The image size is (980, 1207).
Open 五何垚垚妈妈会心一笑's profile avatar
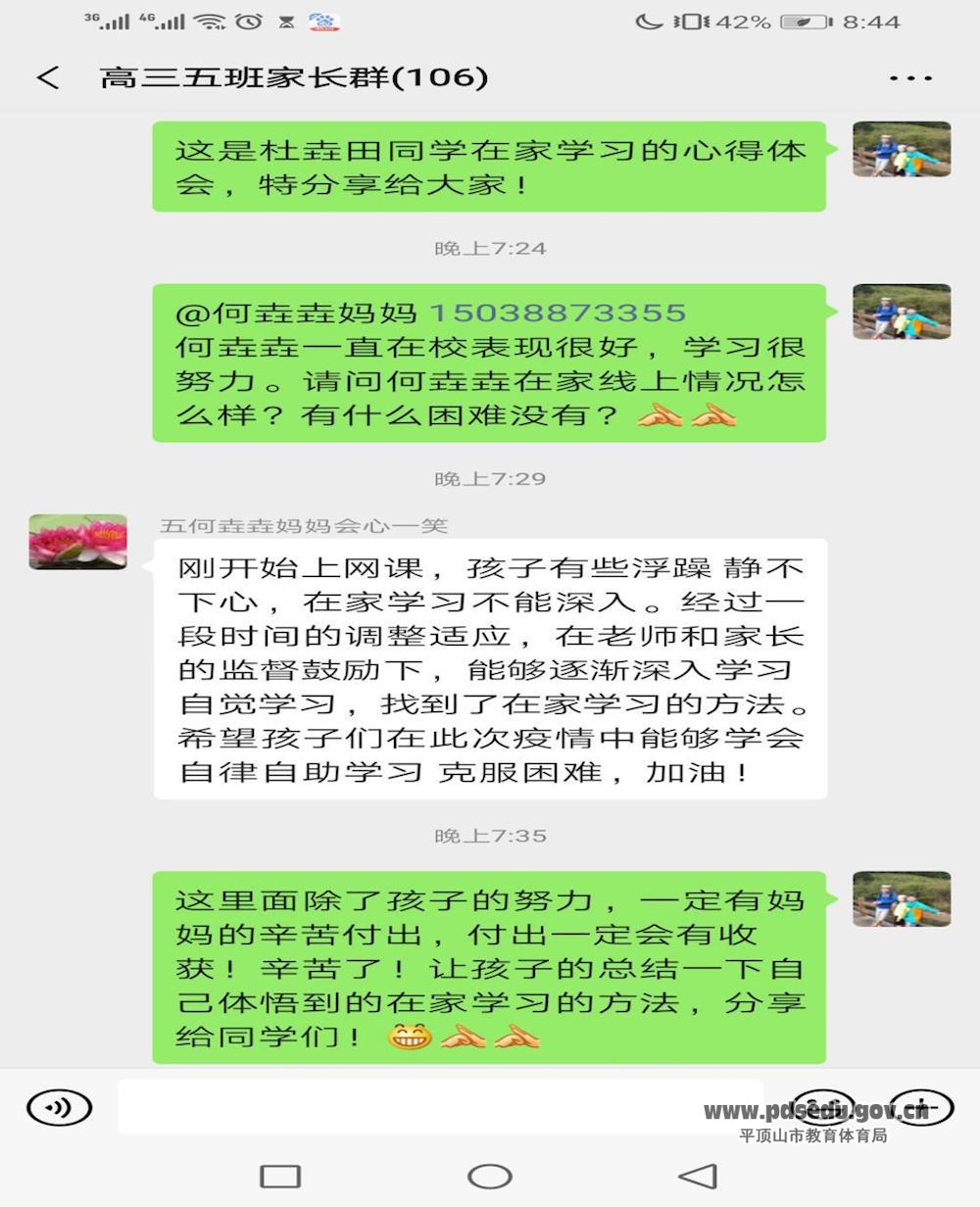pos(77,542)
